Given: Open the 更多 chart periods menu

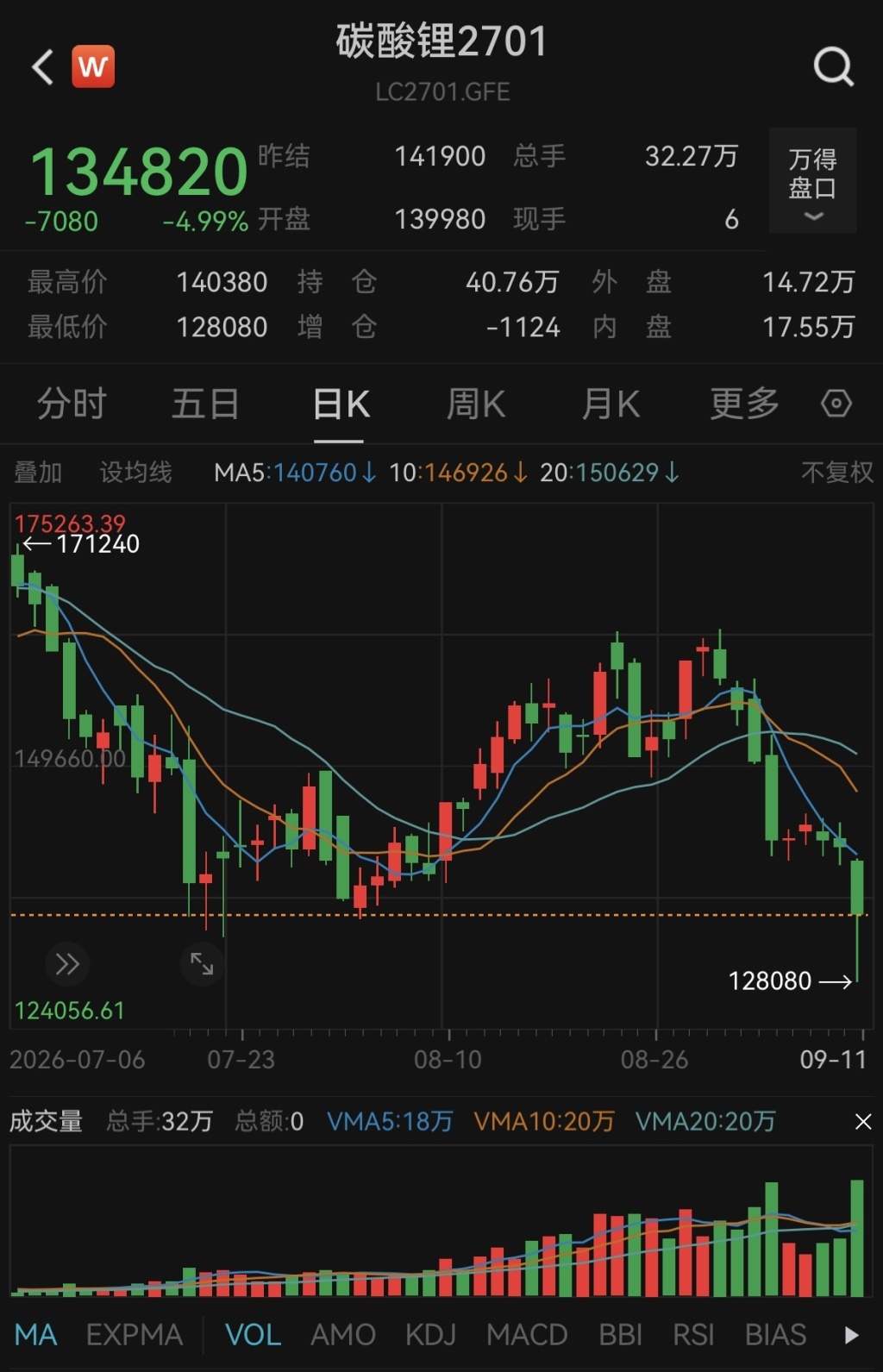Looking at the screenshot, I should tap(744, 404).
